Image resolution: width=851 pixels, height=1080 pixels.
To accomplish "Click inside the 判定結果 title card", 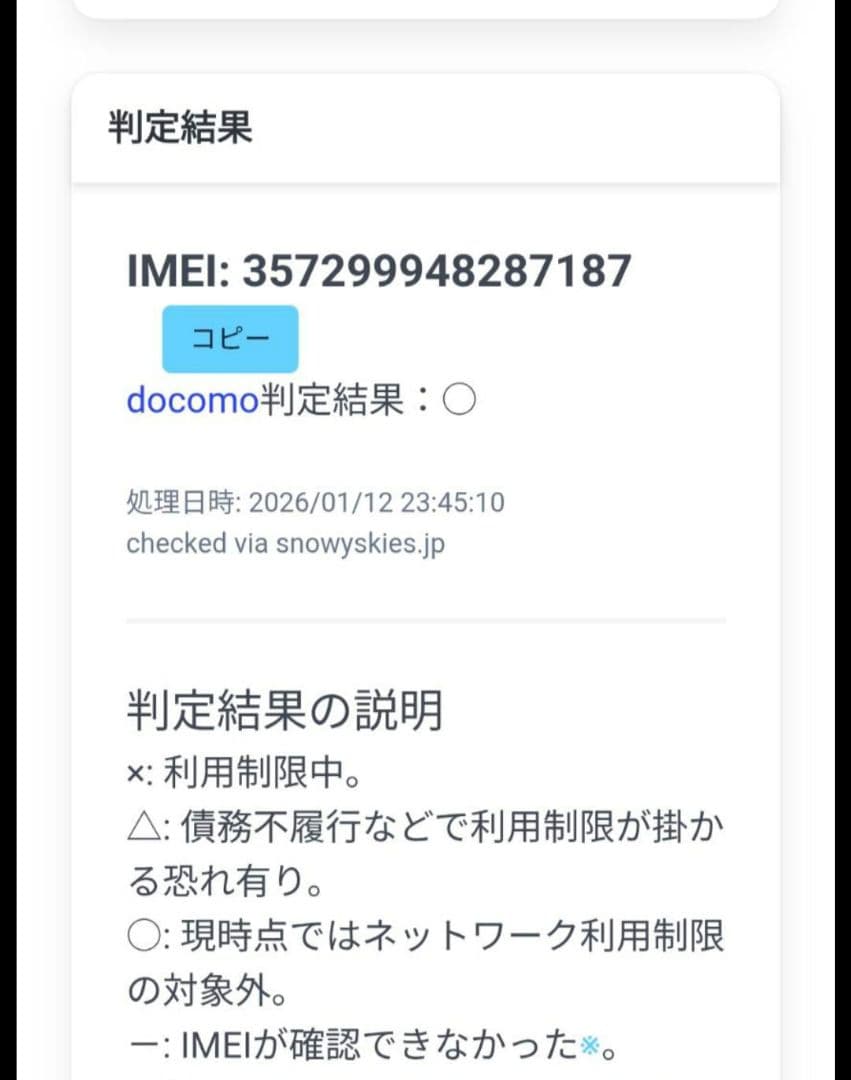I will pyautogui.click(x=425, y=127).
